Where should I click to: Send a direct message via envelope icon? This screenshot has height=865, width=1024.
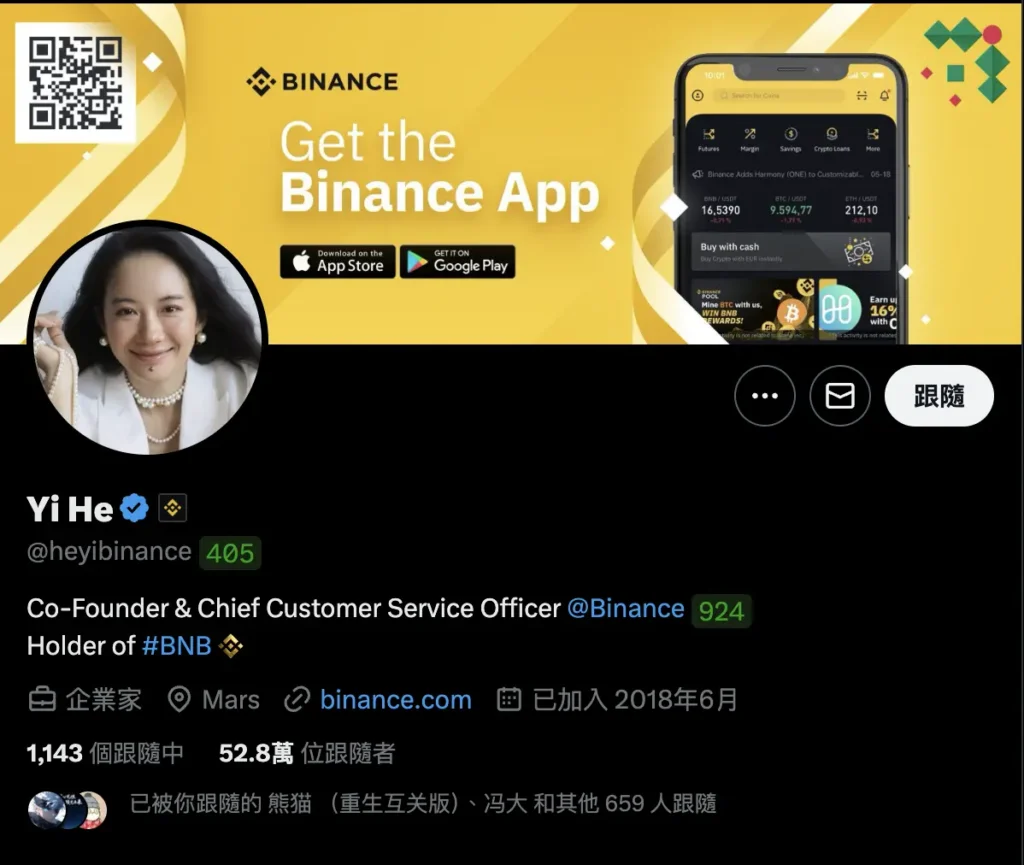[x=840, y=396]
